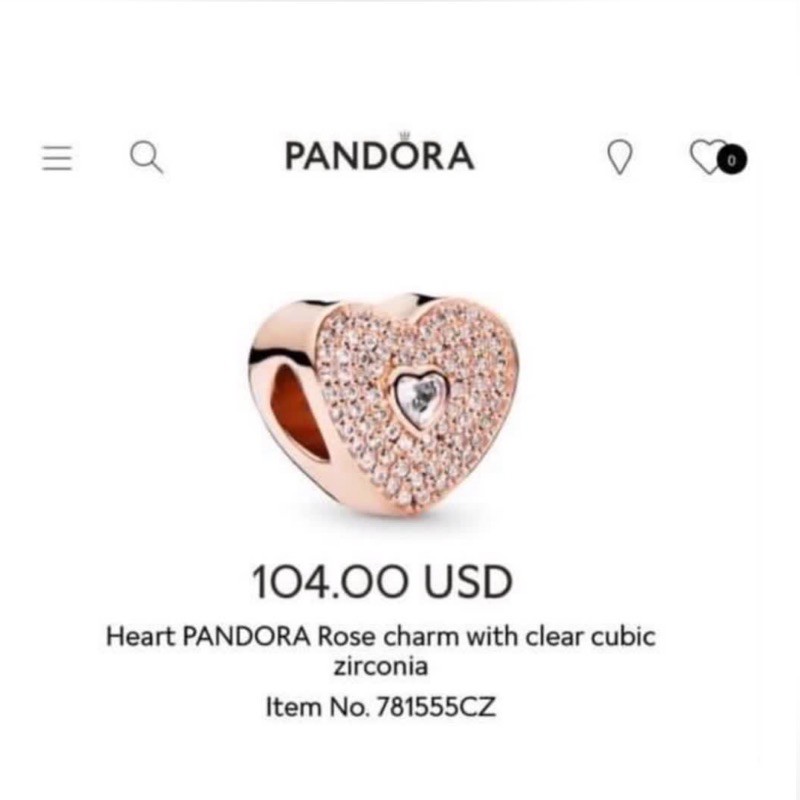Open the search magnifier
Screen dimensions: 800x800
click(x=147, y=157)
